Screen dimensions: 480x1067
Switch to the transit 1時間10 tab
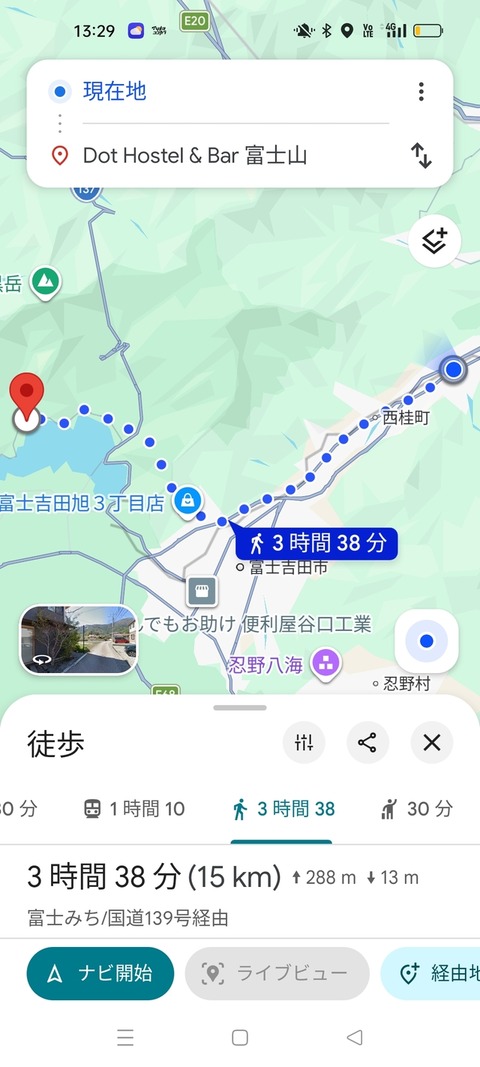[134, 809]
